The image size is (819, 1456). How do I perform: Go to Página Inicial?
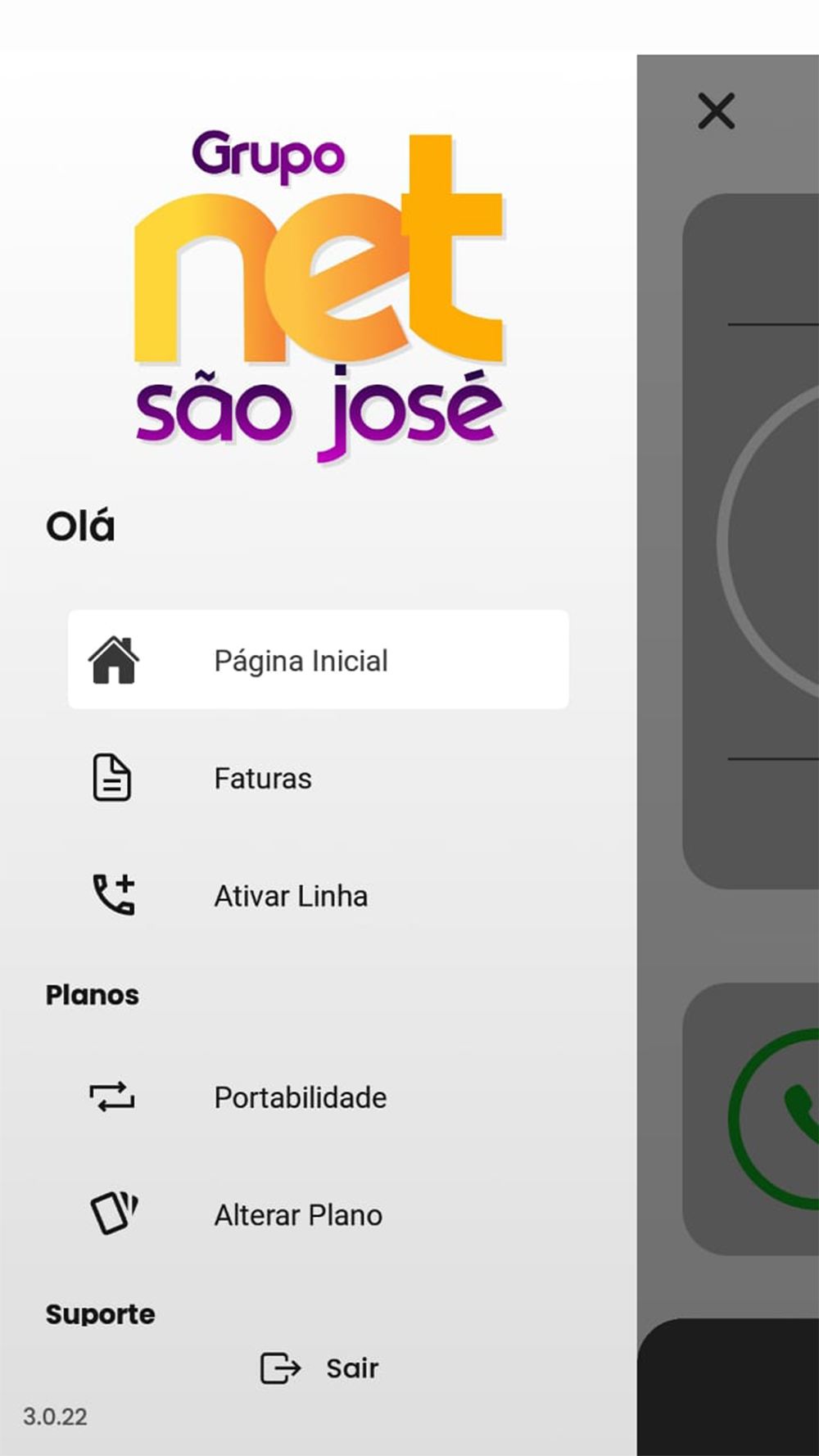click(319, 659)
